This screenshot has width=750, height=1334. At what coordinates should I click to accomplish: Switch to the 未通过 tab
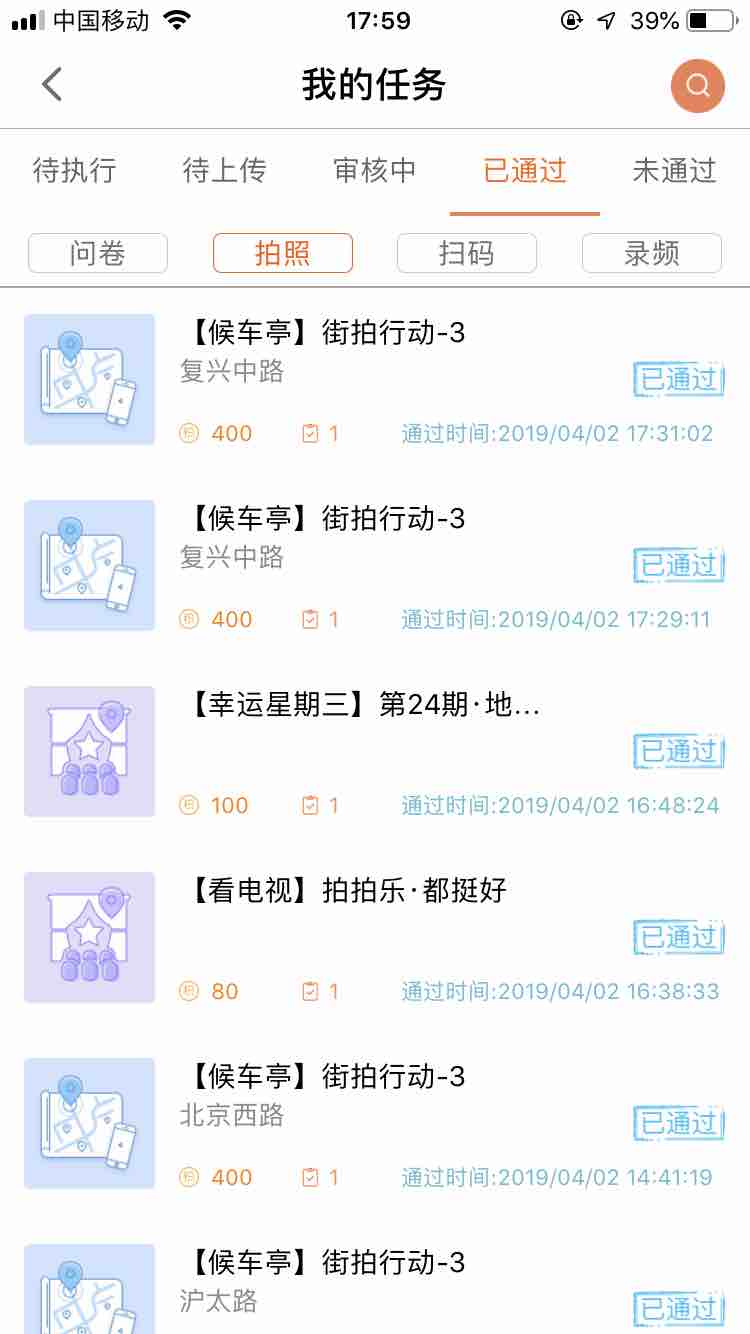coord(674,171)
